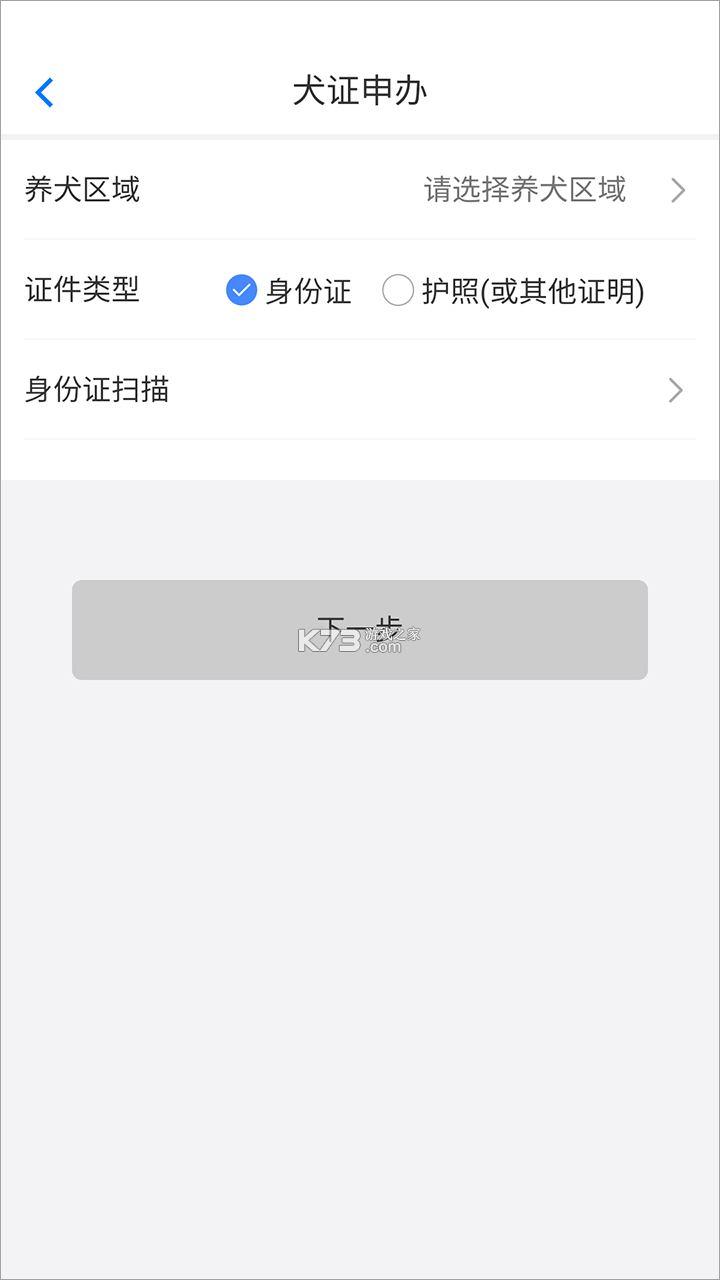Tap the 犬证申办 title
Viewport: 720px width, 1280px height.
(360, 91)
